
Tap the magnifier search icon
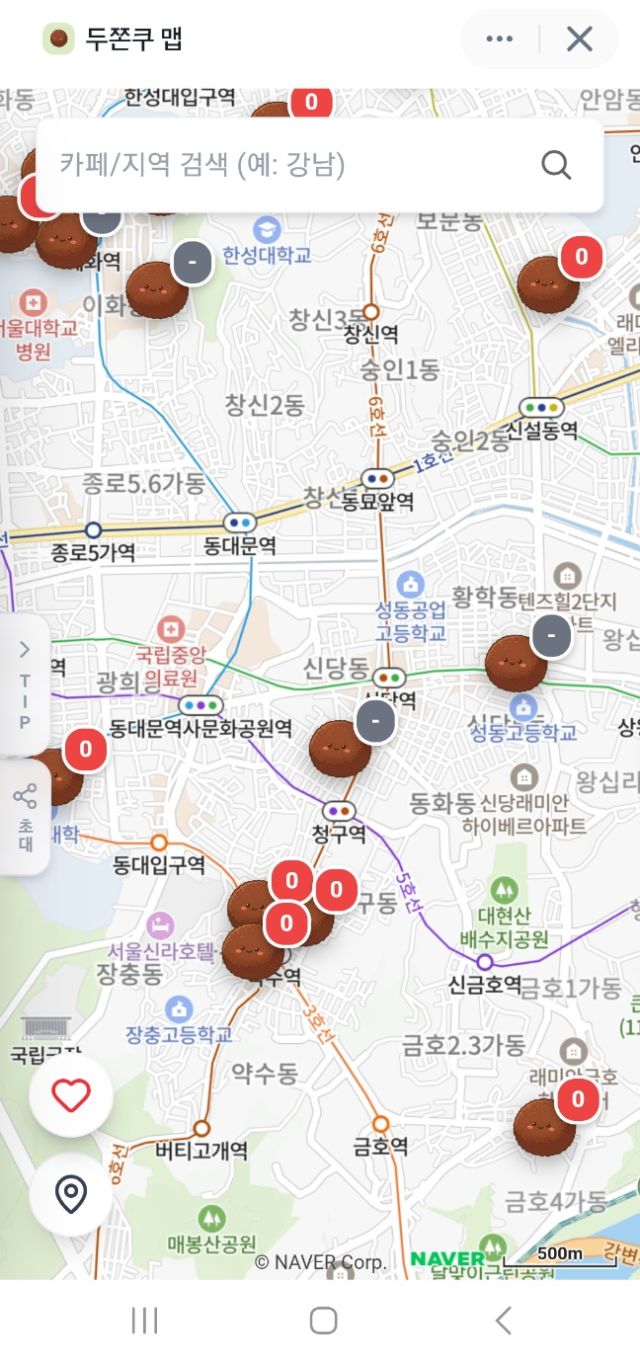556,165
